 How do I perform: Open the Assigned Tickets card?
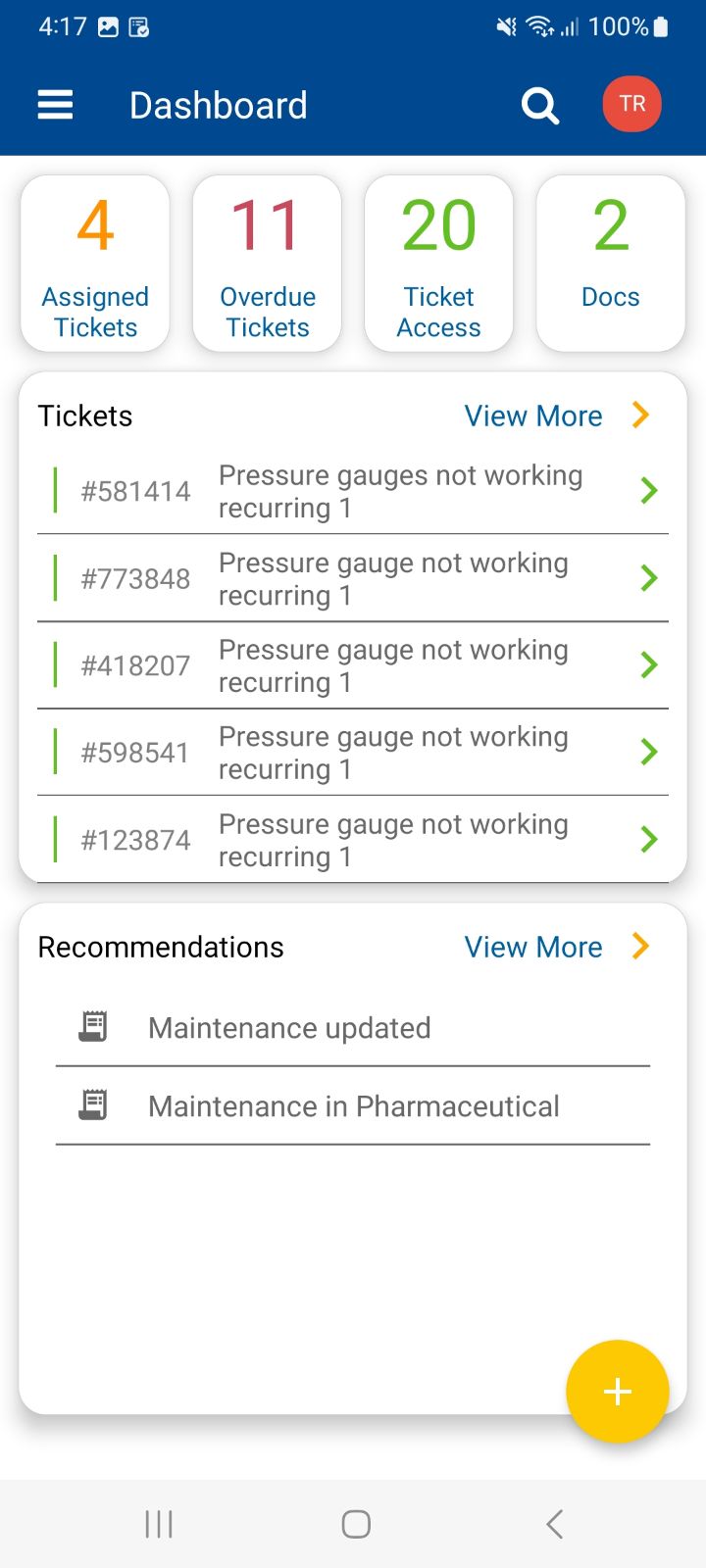[95, 264]
